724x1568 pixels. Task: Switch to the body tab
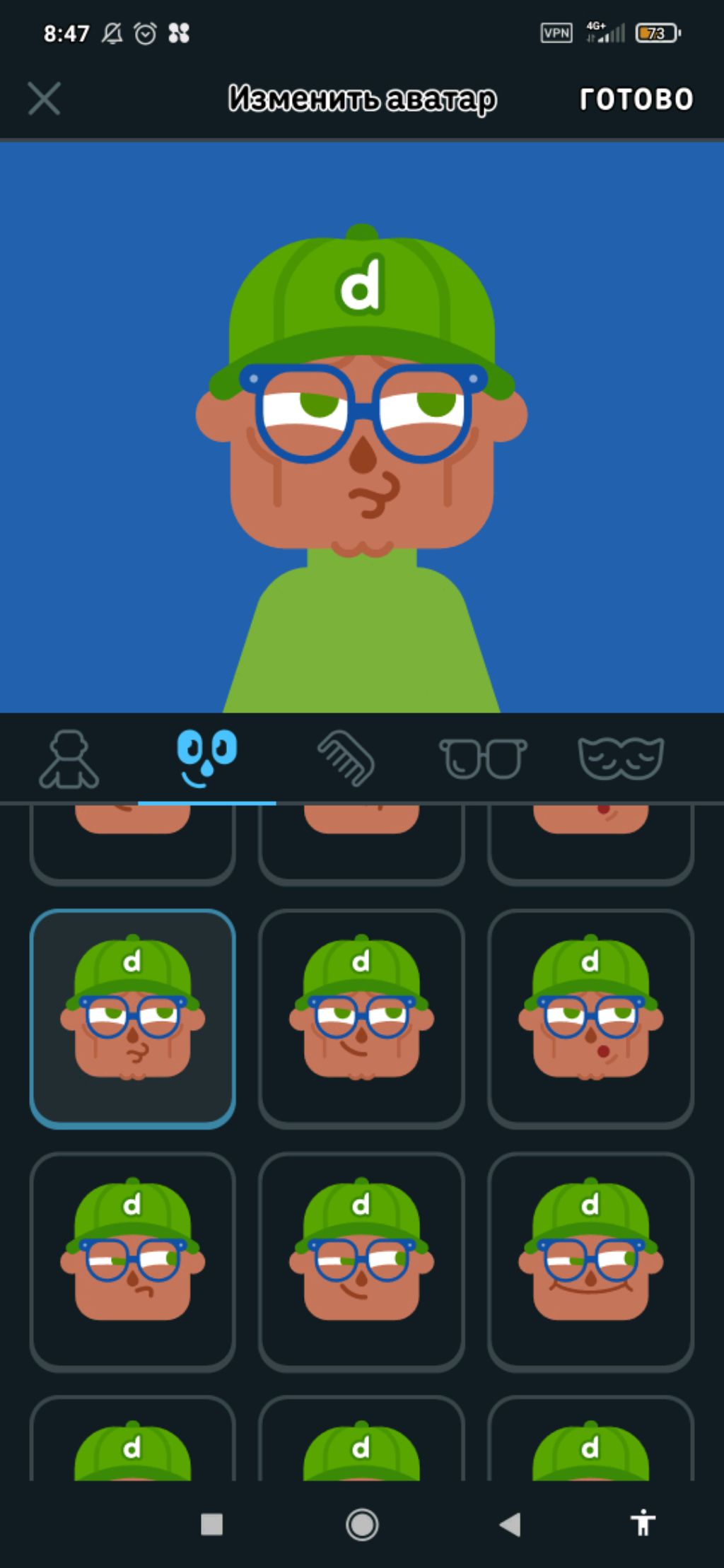[x=69, y=760]
